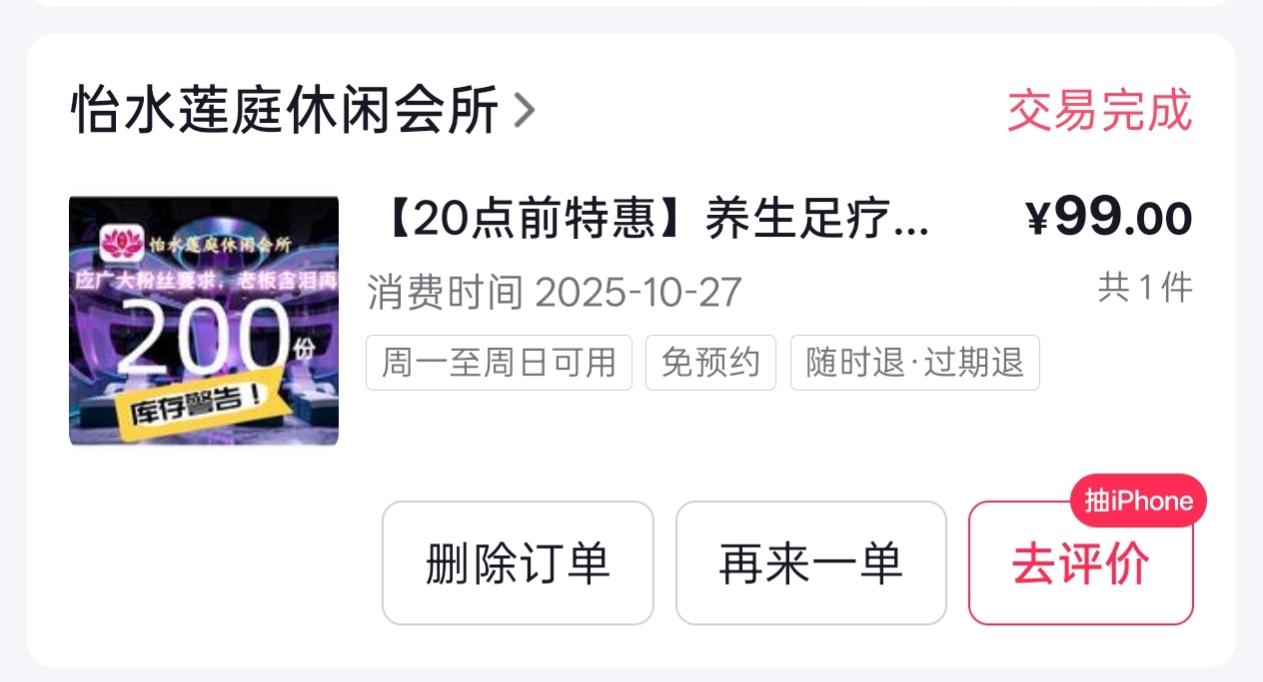Open the 怡水莲庭休闲会所 store page
1263x682 pixels.
pos(302,112)
